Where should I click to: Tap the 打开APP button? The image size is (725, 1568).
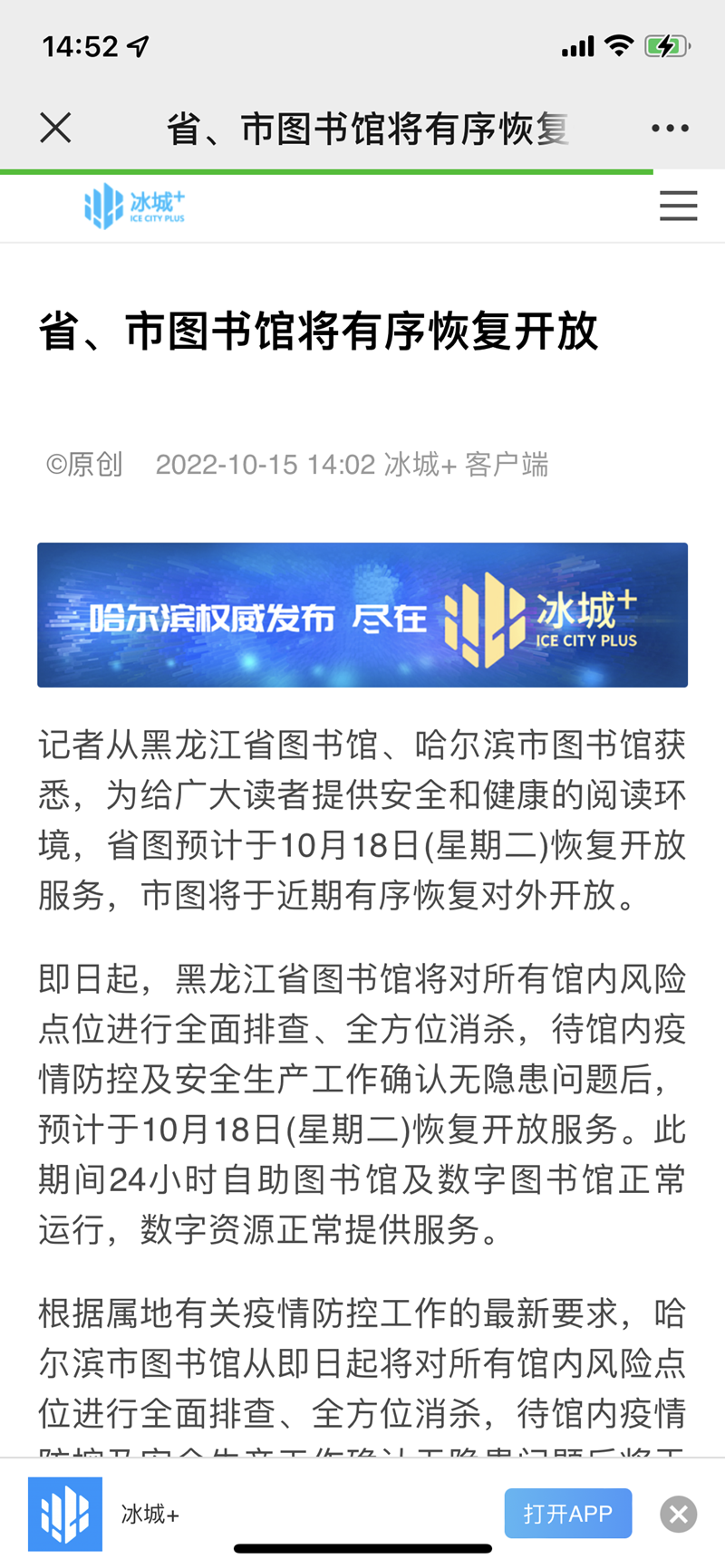pyautogui.click(x=567, y=1514)
